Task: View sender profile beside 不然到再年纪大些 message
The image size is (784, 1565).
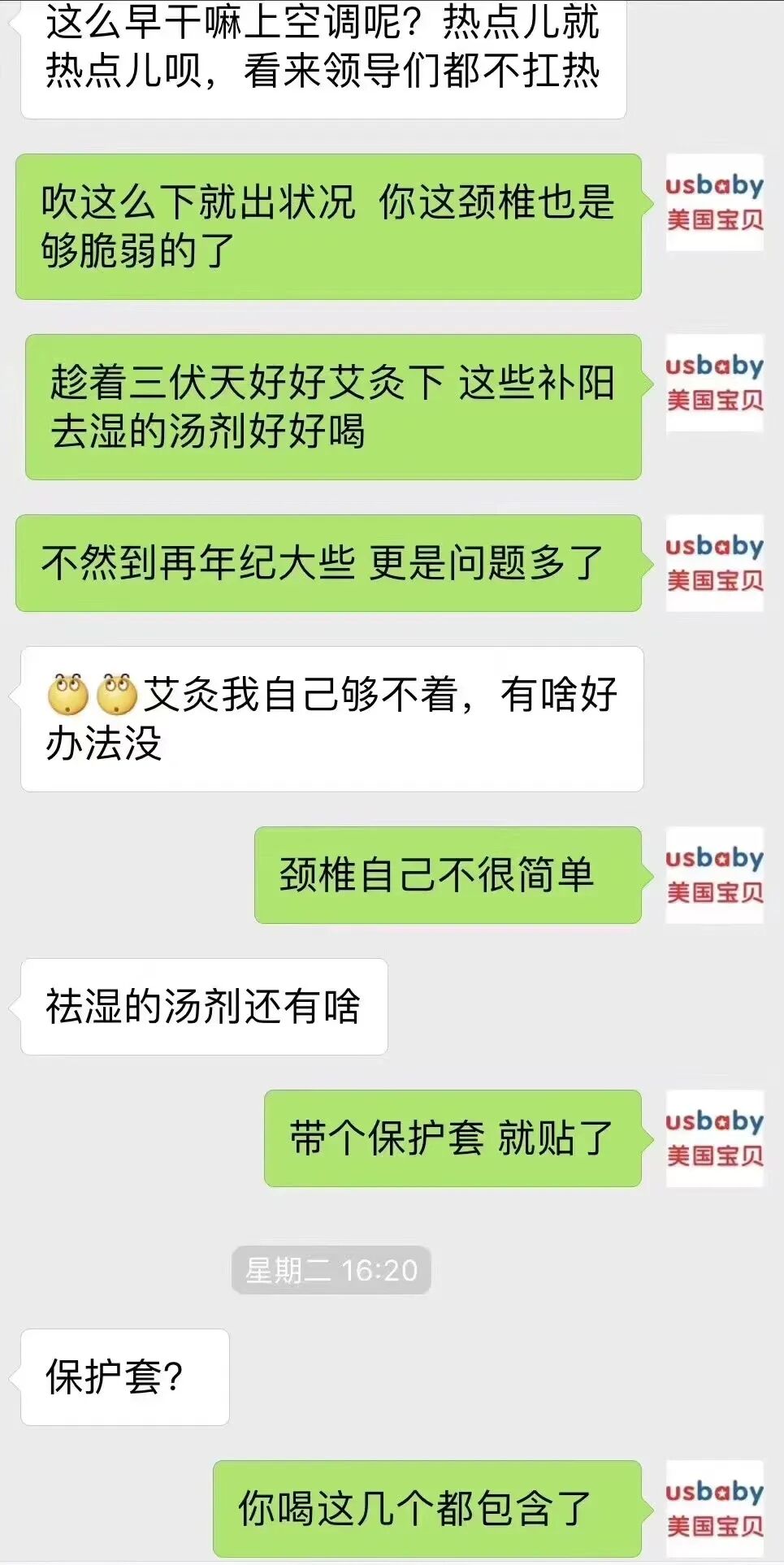Action: [x=715, y=563]
